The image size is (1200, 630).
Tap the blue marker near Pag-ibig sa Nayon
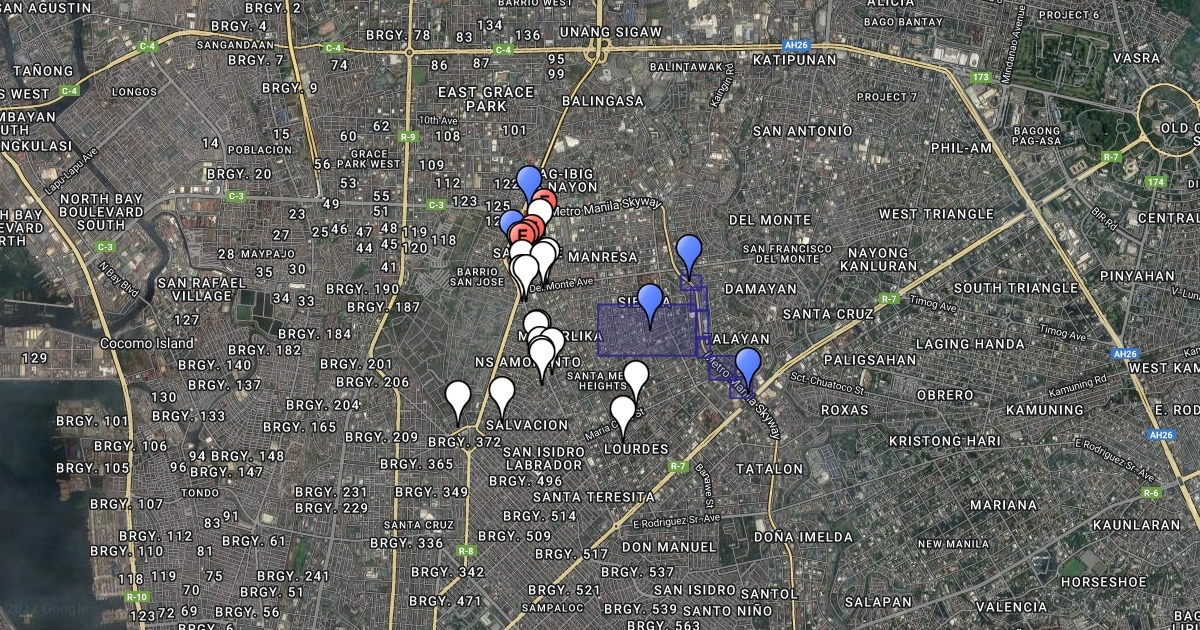(528, 183)
